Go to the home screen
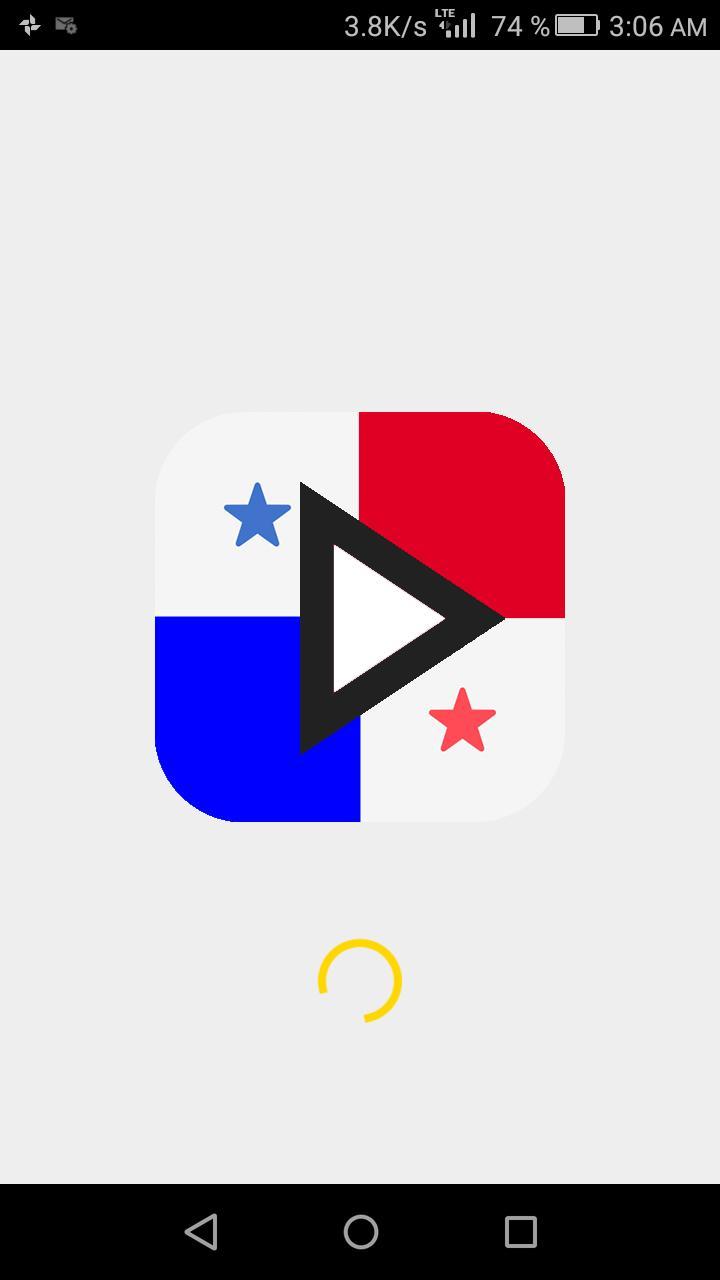 tap(360, 1231)
